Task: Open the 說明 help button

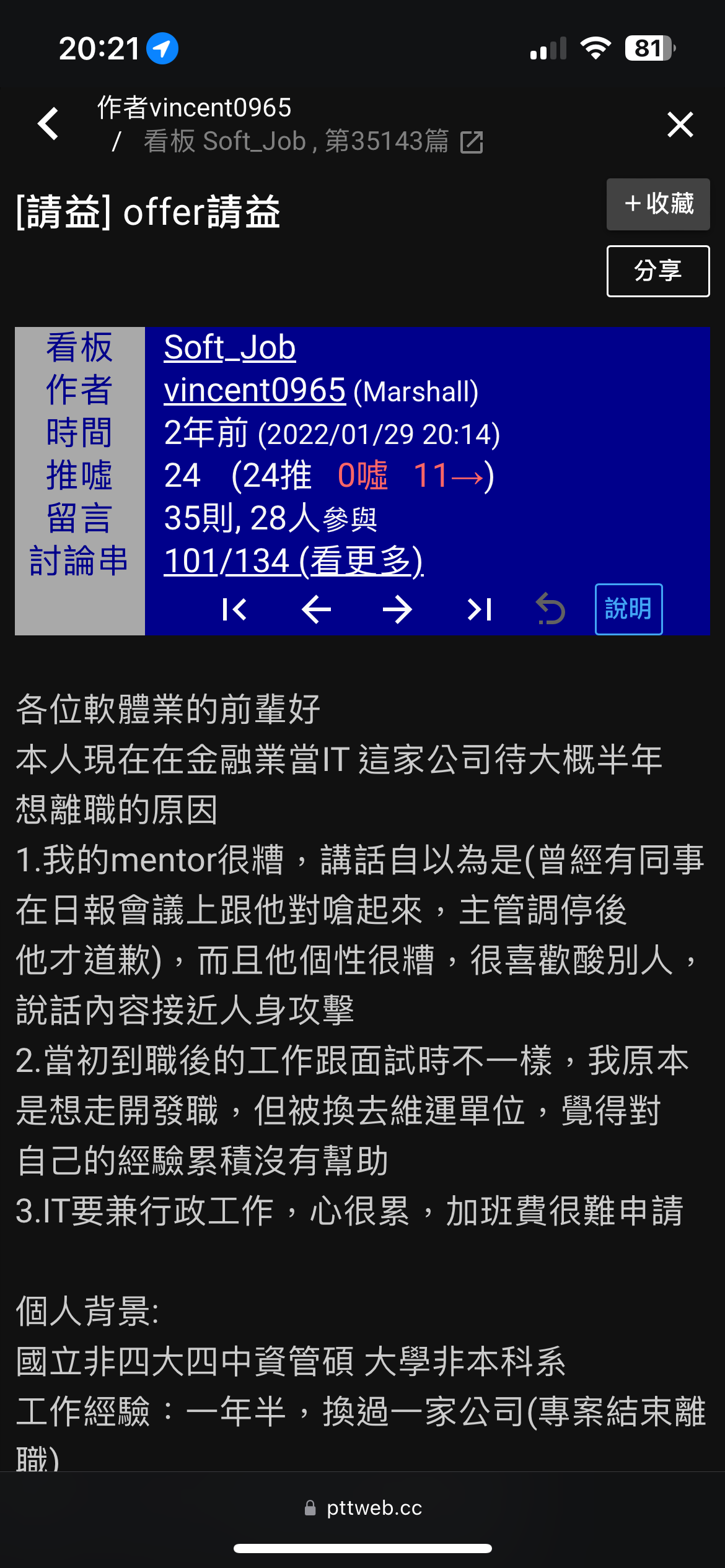Action: pyautogui.click(x=628, y=609)
